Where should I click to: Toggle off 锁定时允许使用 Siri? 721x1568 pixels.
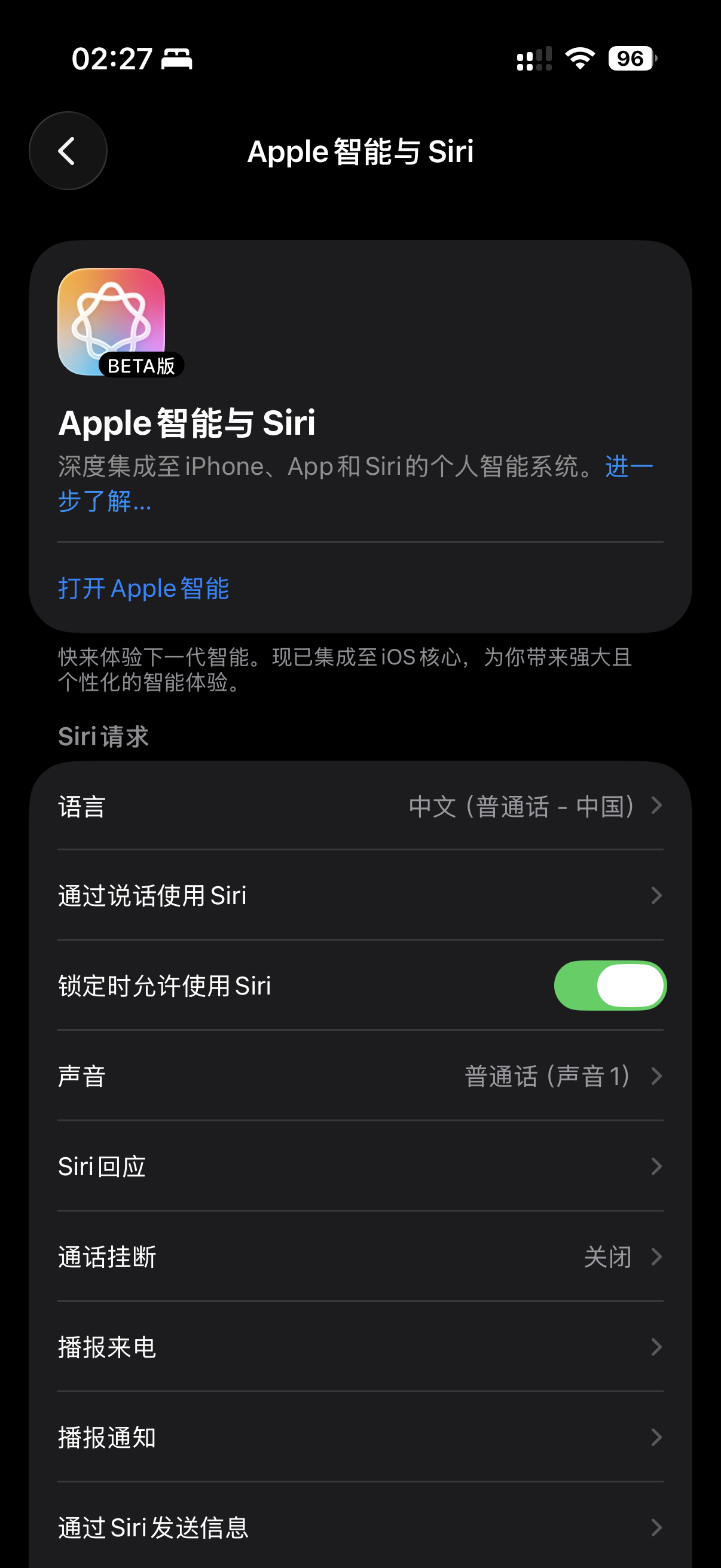click(610, 986)
